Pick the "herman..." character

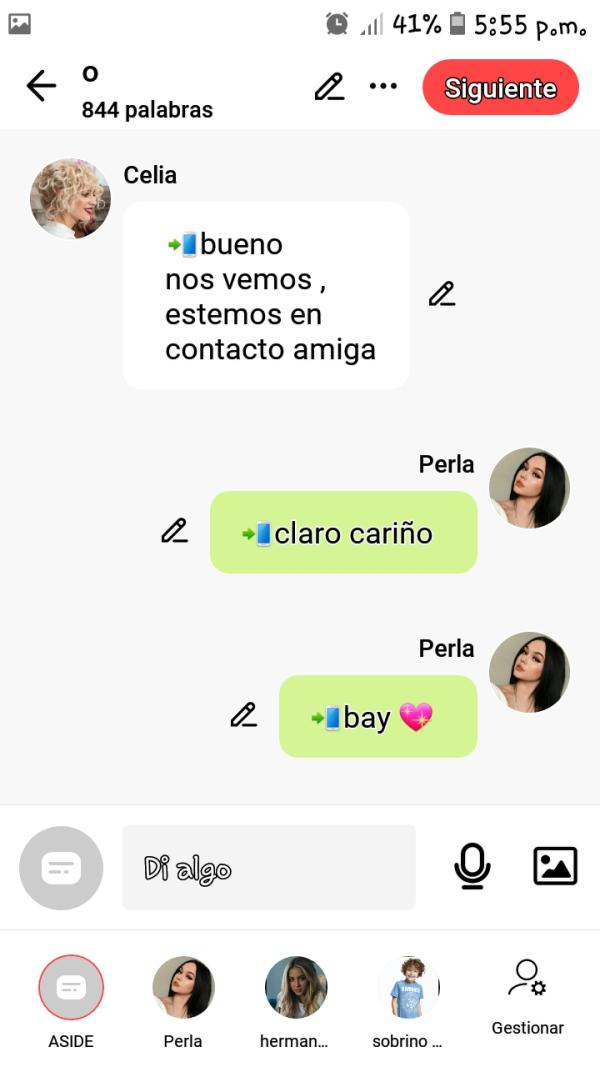[x=295, y=988]
